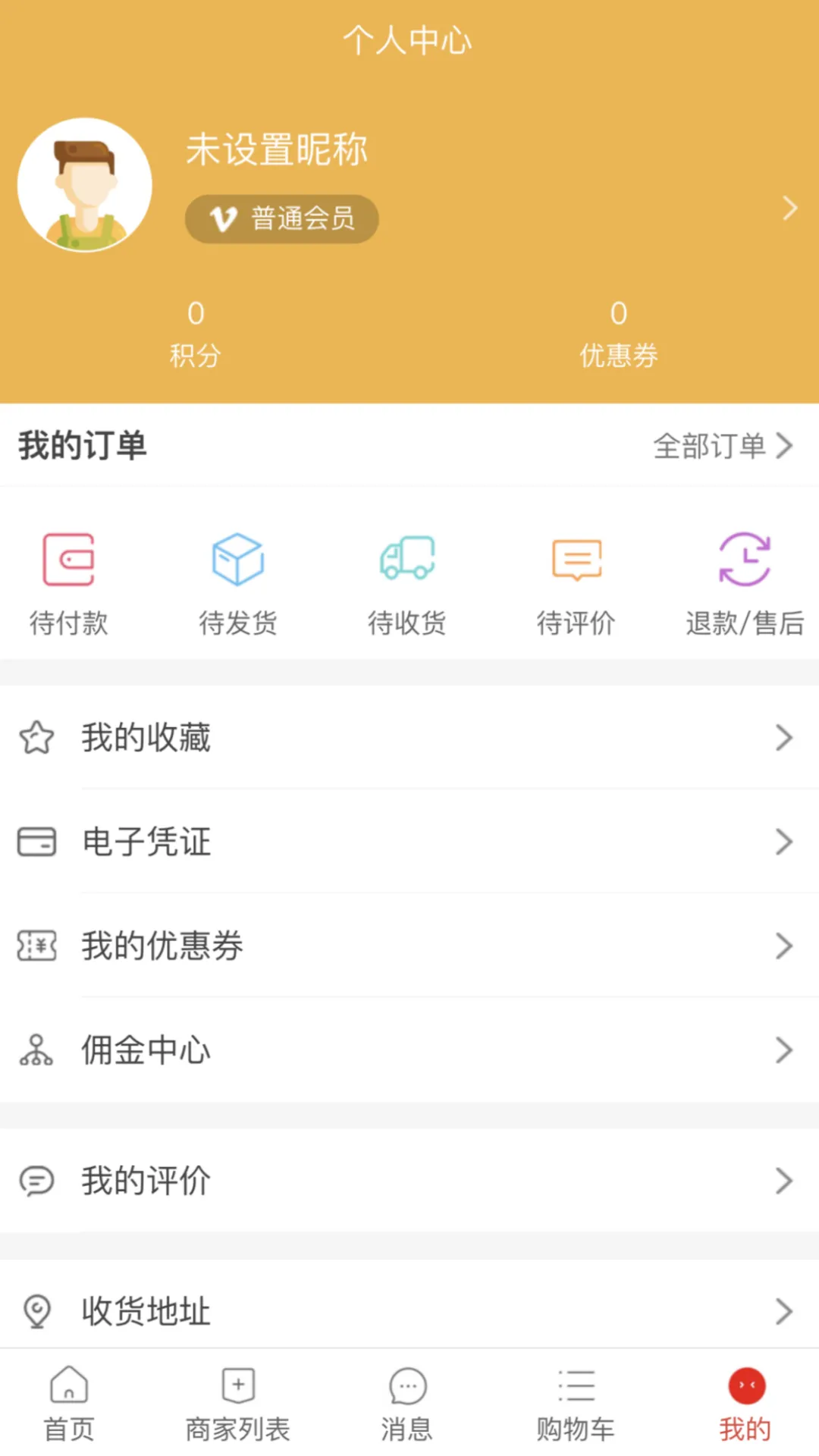Expand the 我的评价 row chevron
Screen dimensions: 819x1456
(785, 1180)
